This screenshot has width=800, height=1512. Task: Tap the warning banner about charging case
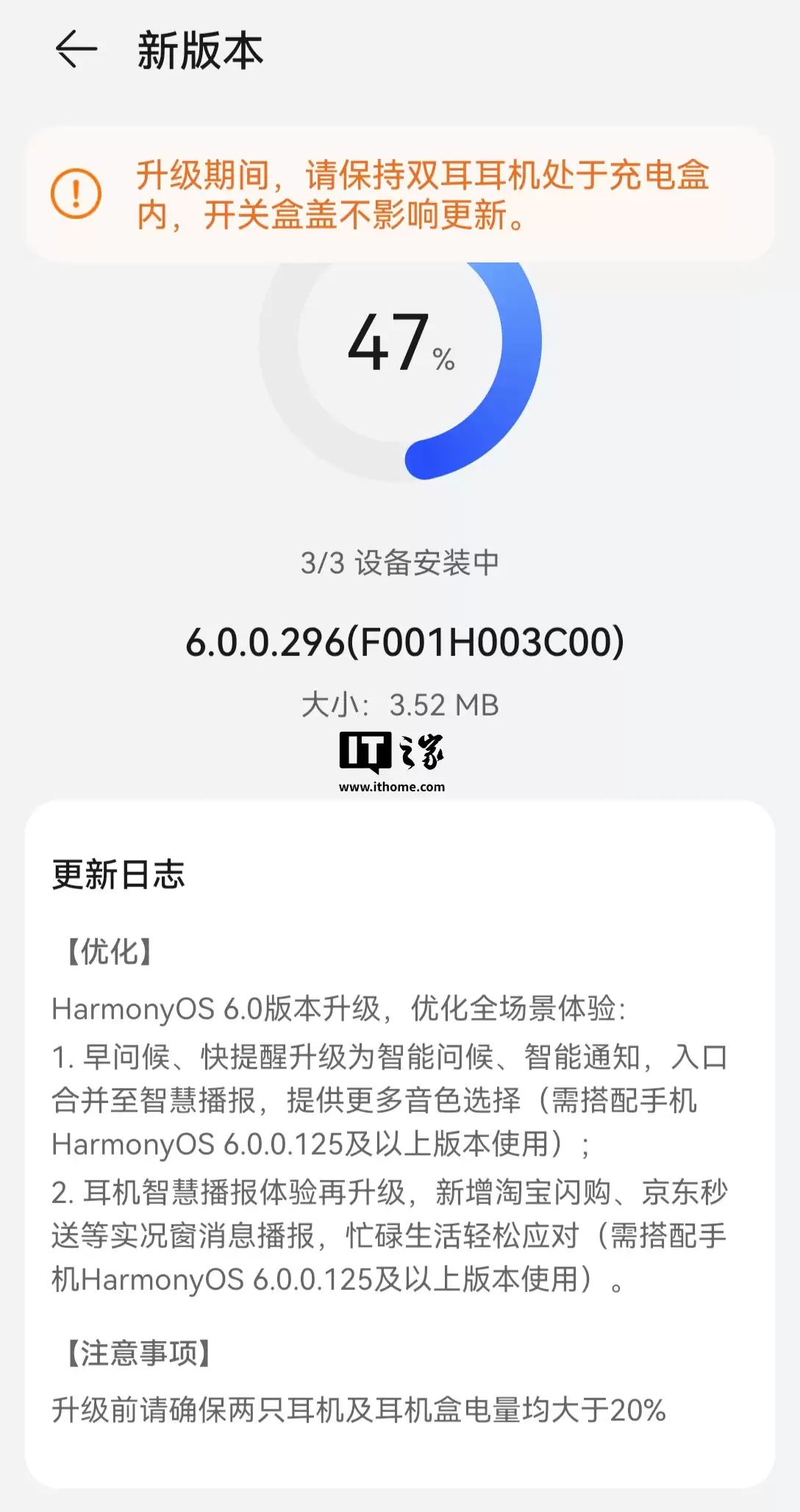click(x=400, y=193)
